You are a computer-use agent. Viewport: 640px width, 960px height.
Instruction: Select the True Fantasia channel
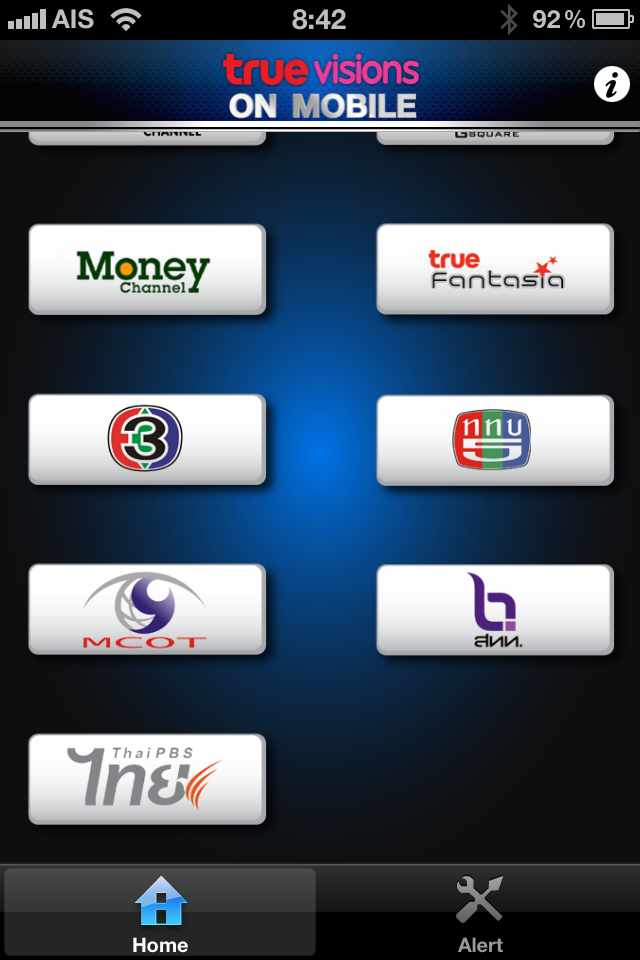[495, 269]
